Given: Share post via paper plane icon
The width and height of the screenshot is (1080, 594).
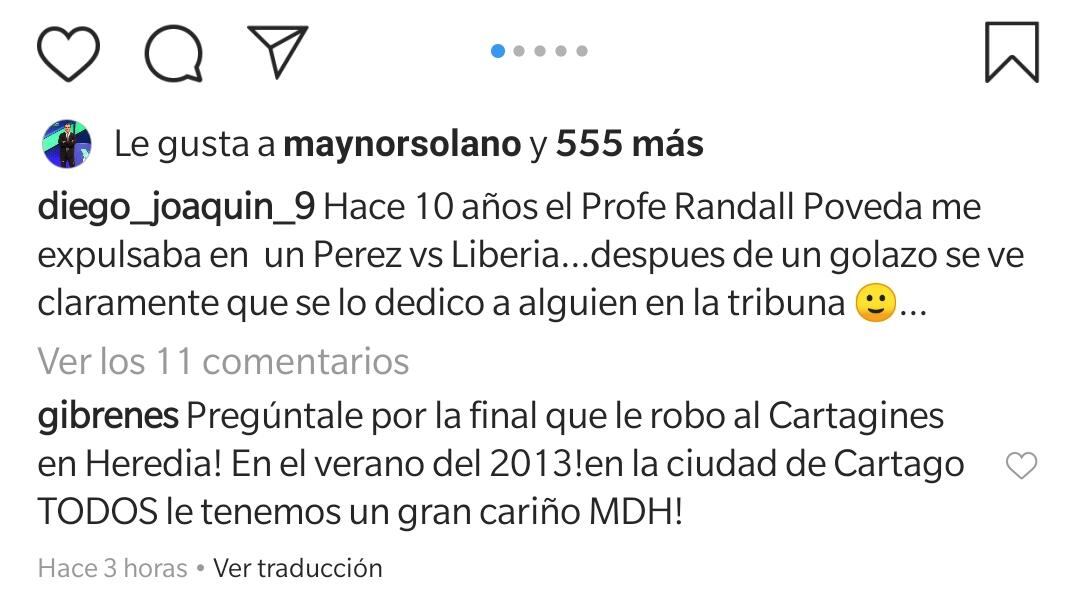Looking at the screenshot, I should coord(277,52).
